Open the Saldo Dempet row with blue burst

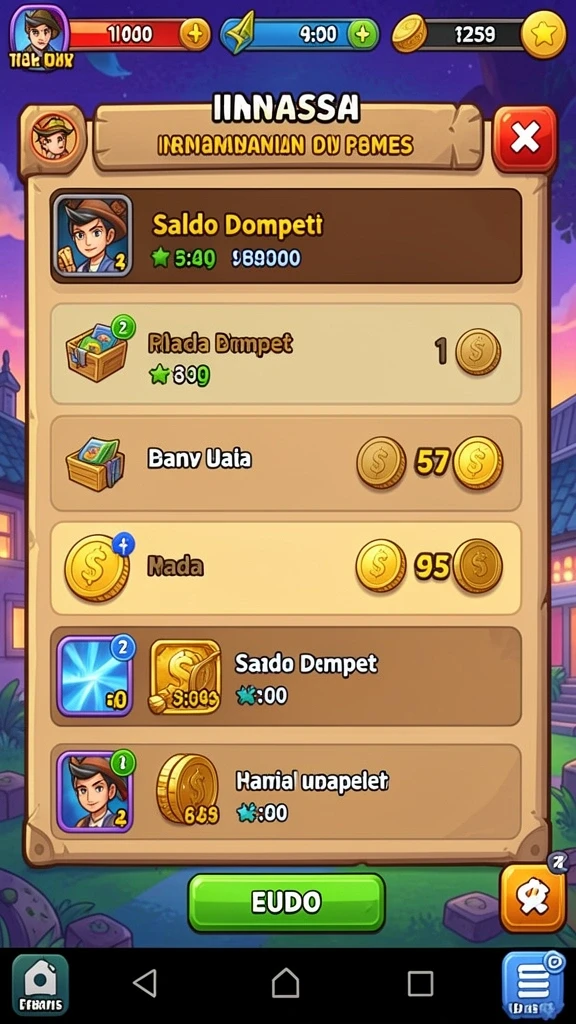(x=285, y=676)
